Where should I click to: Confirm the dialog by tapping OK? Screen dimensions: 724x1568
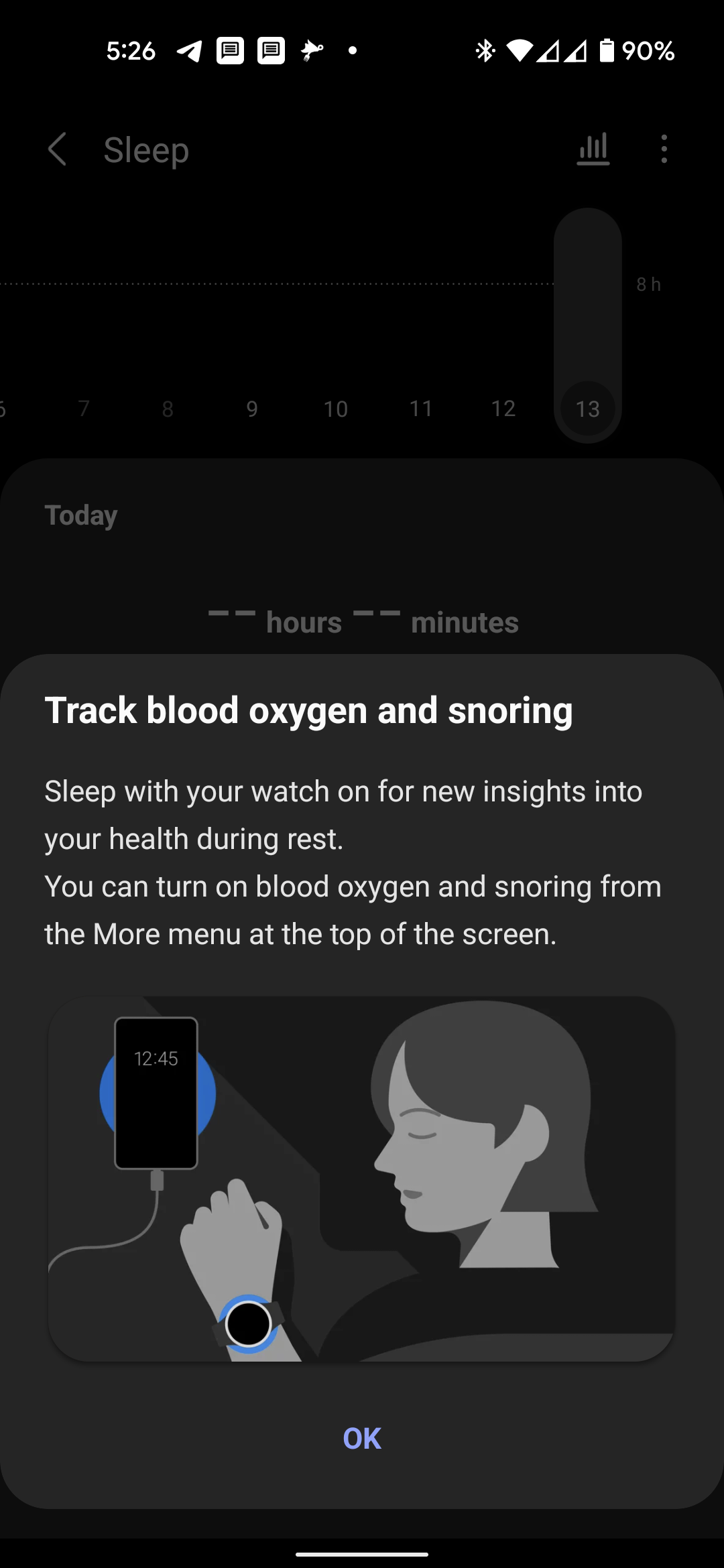point(362,1438)
